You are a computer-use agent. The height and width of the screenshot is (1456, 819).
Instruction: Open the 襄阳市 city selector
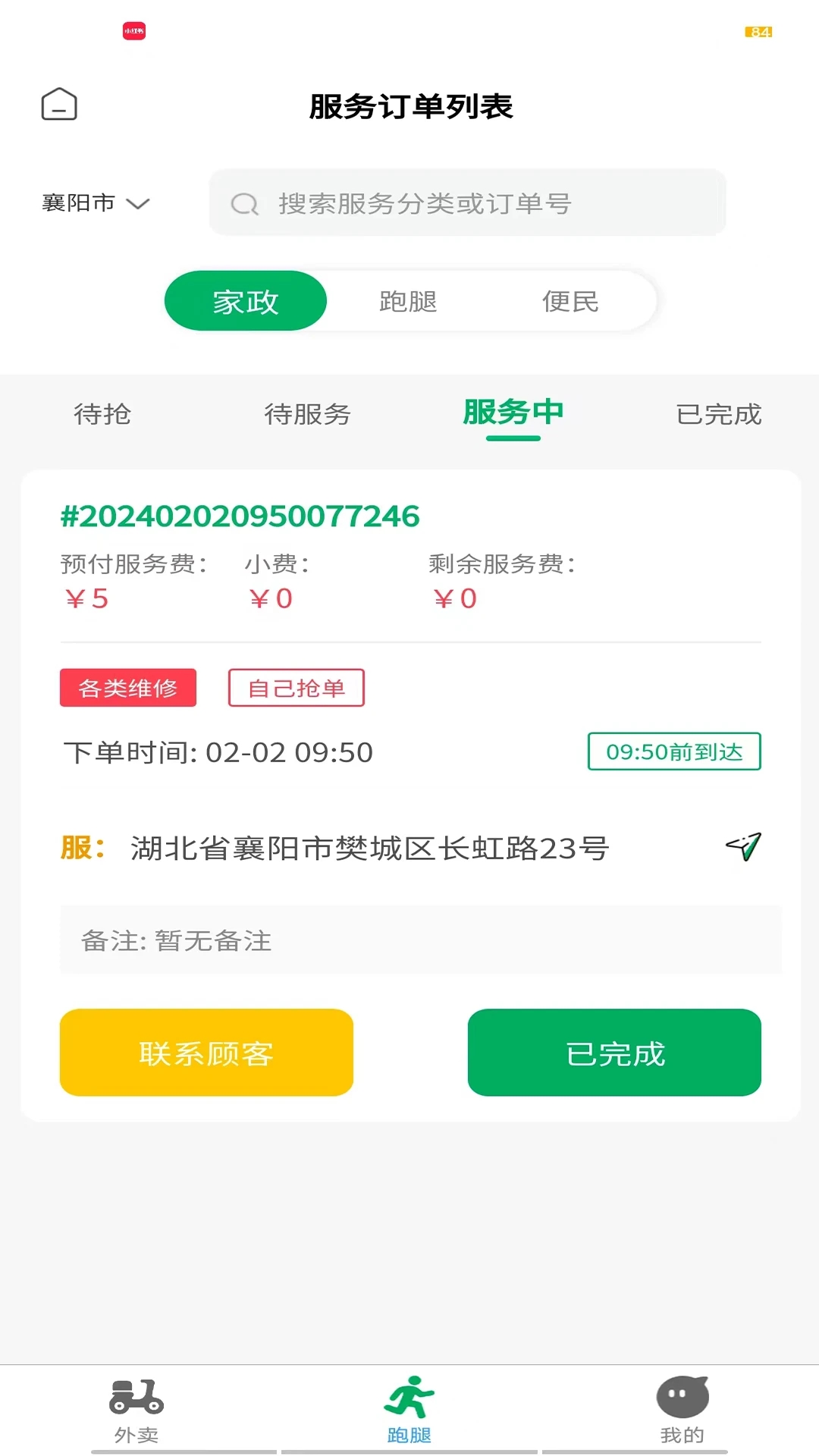(x=78, y=202)
